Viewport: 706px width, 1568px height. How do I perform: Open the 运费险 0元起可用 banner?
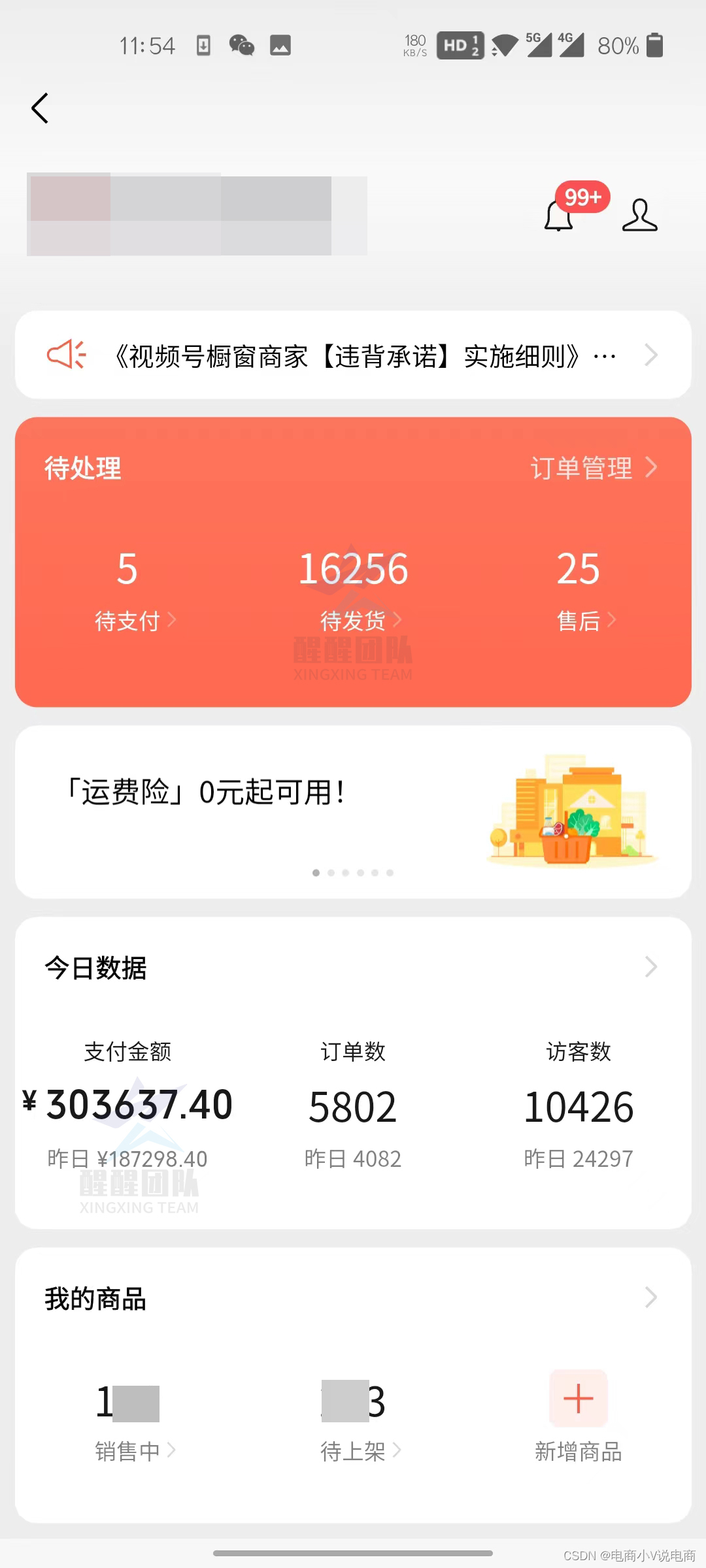coord(353,812)
